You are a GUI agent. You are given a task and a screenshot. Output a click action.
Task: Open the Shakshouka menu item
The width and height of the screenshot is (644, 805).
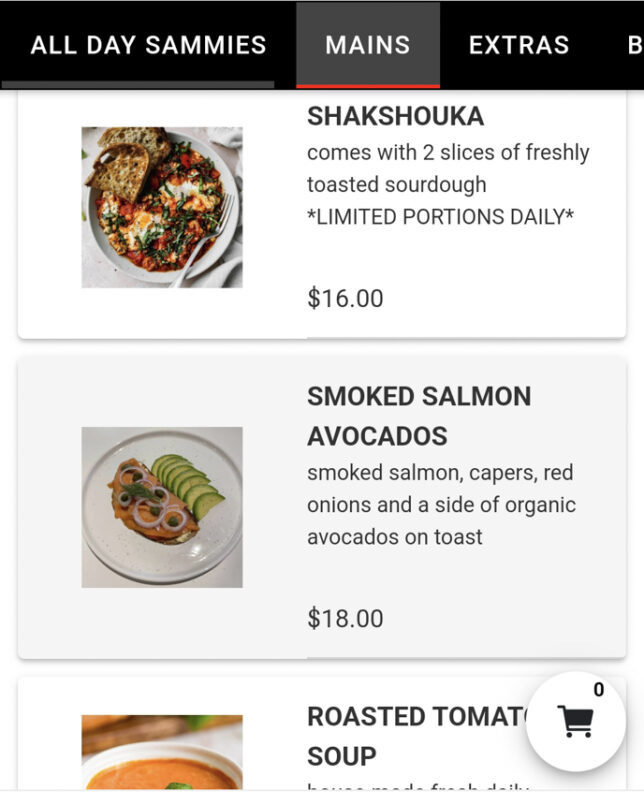[x=394, y=117]
